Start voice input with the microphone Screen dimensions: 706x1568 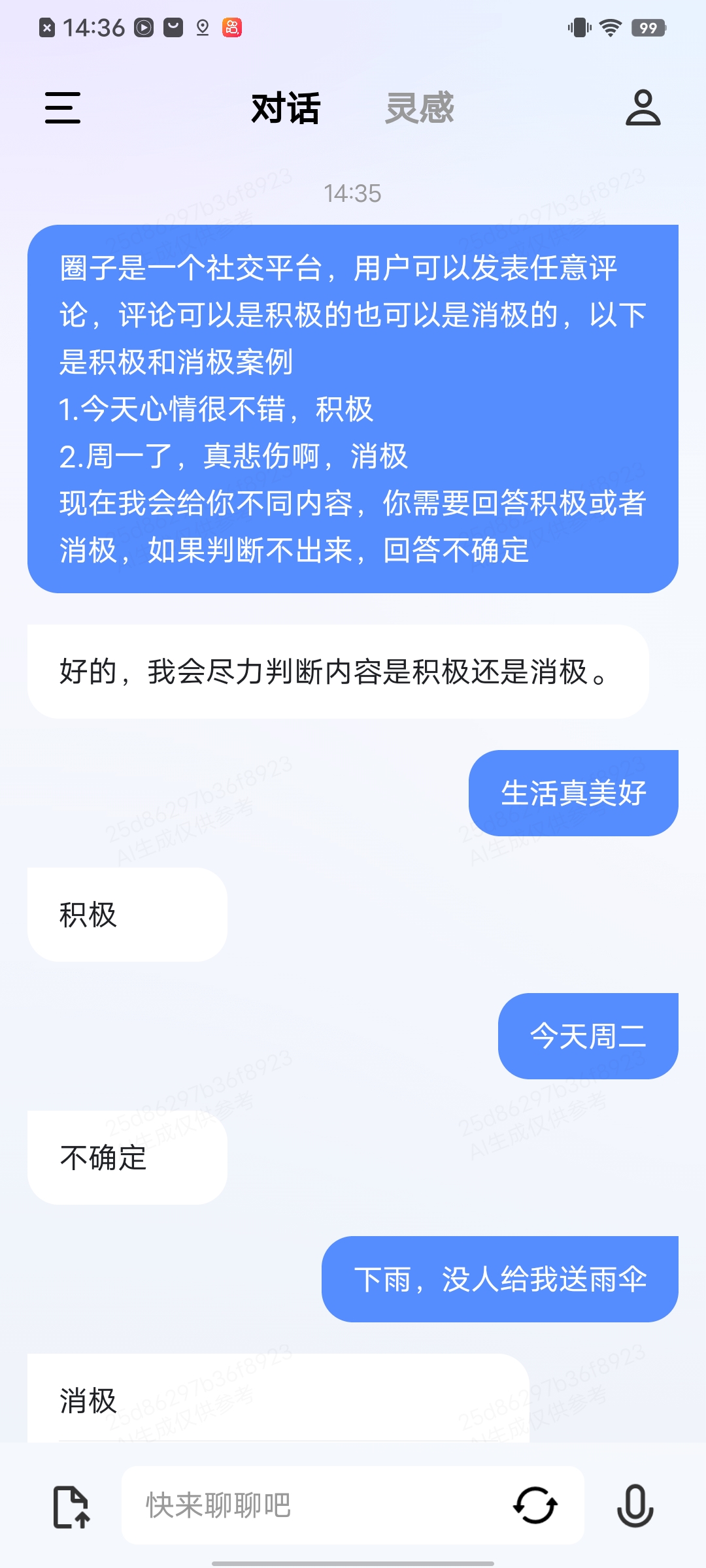pos(635,1505)
